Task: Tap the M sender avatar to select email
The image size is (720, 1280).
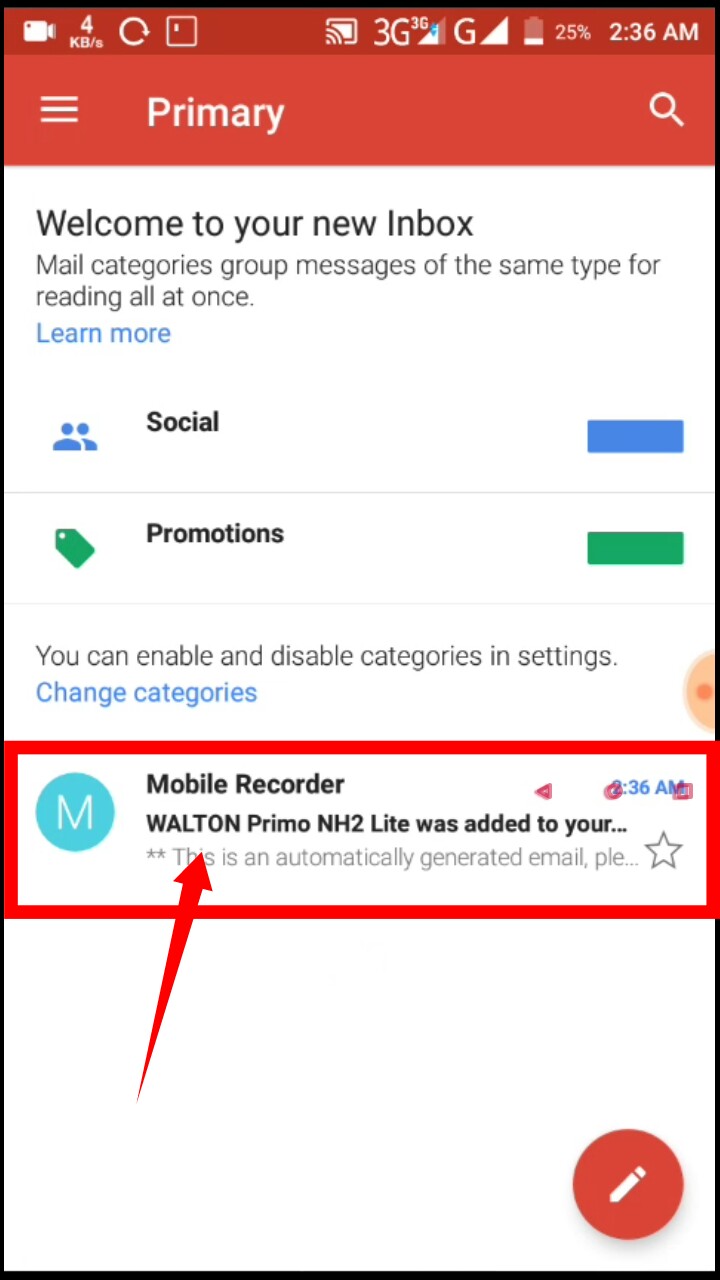Action: pyautogui.click(x=75, y=812)
